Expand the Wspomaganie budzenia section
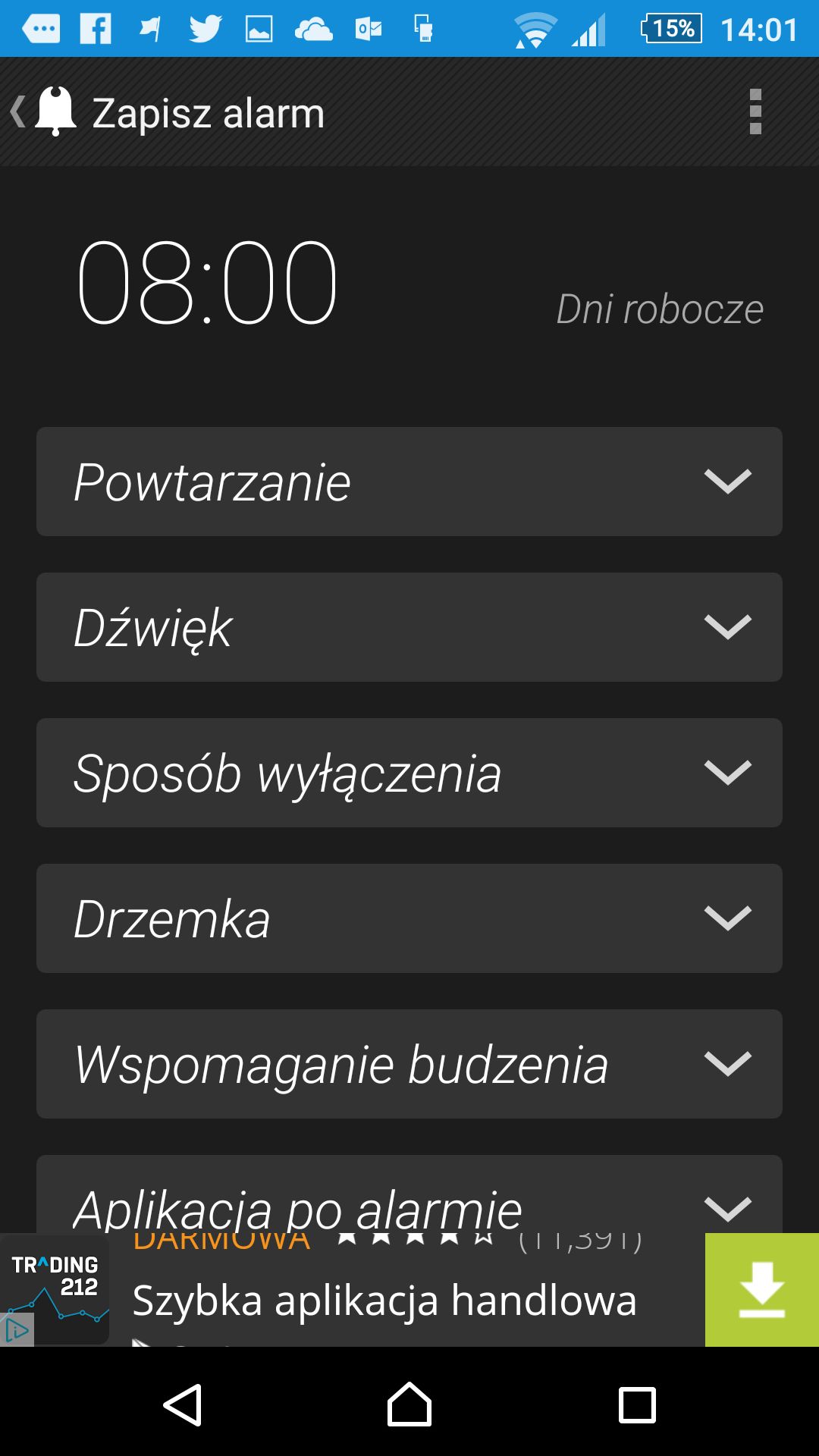819x1456 pixels. [x=409, y=1064]
